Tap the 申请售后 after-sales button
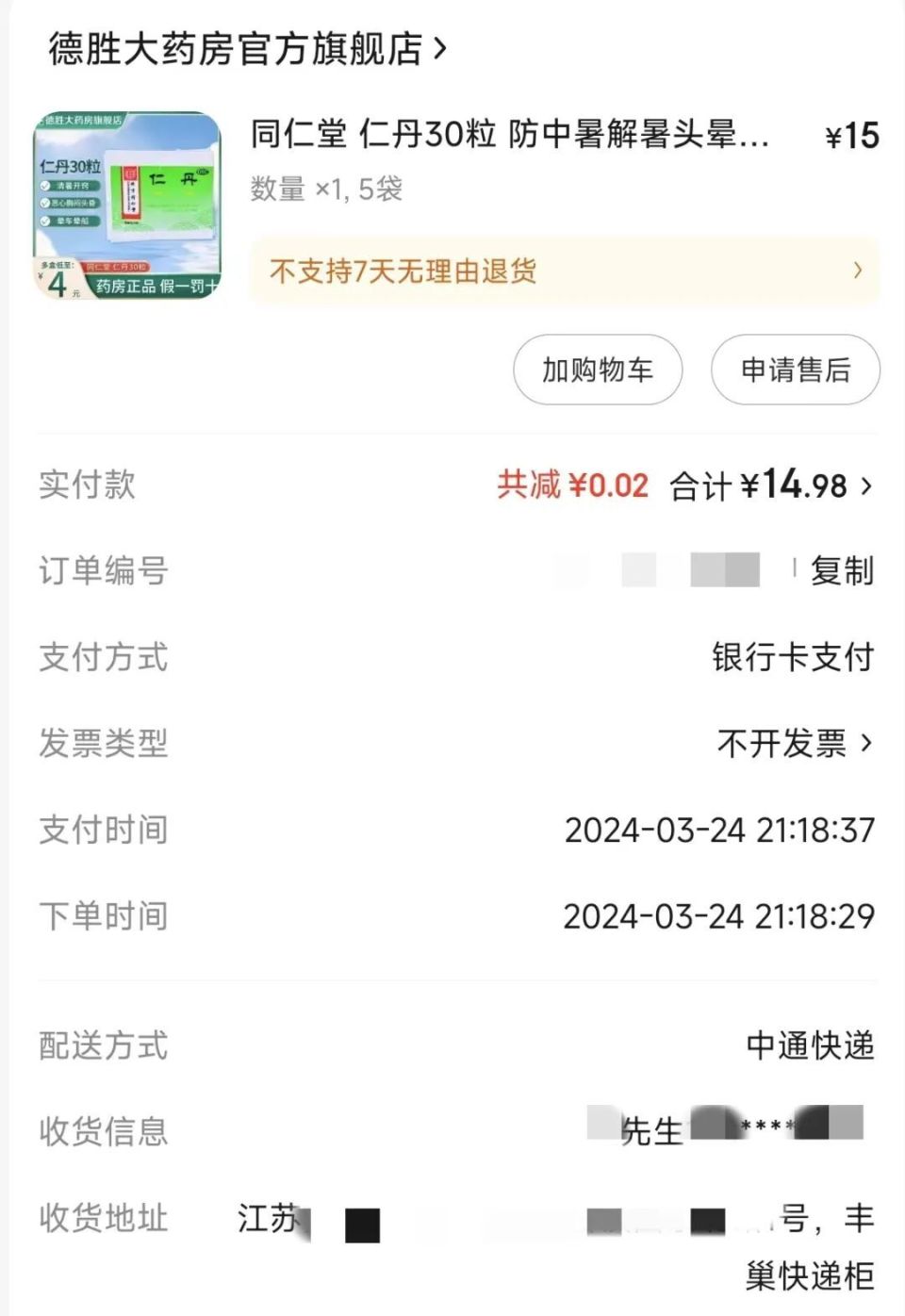905x1316 pixels. 795,370
